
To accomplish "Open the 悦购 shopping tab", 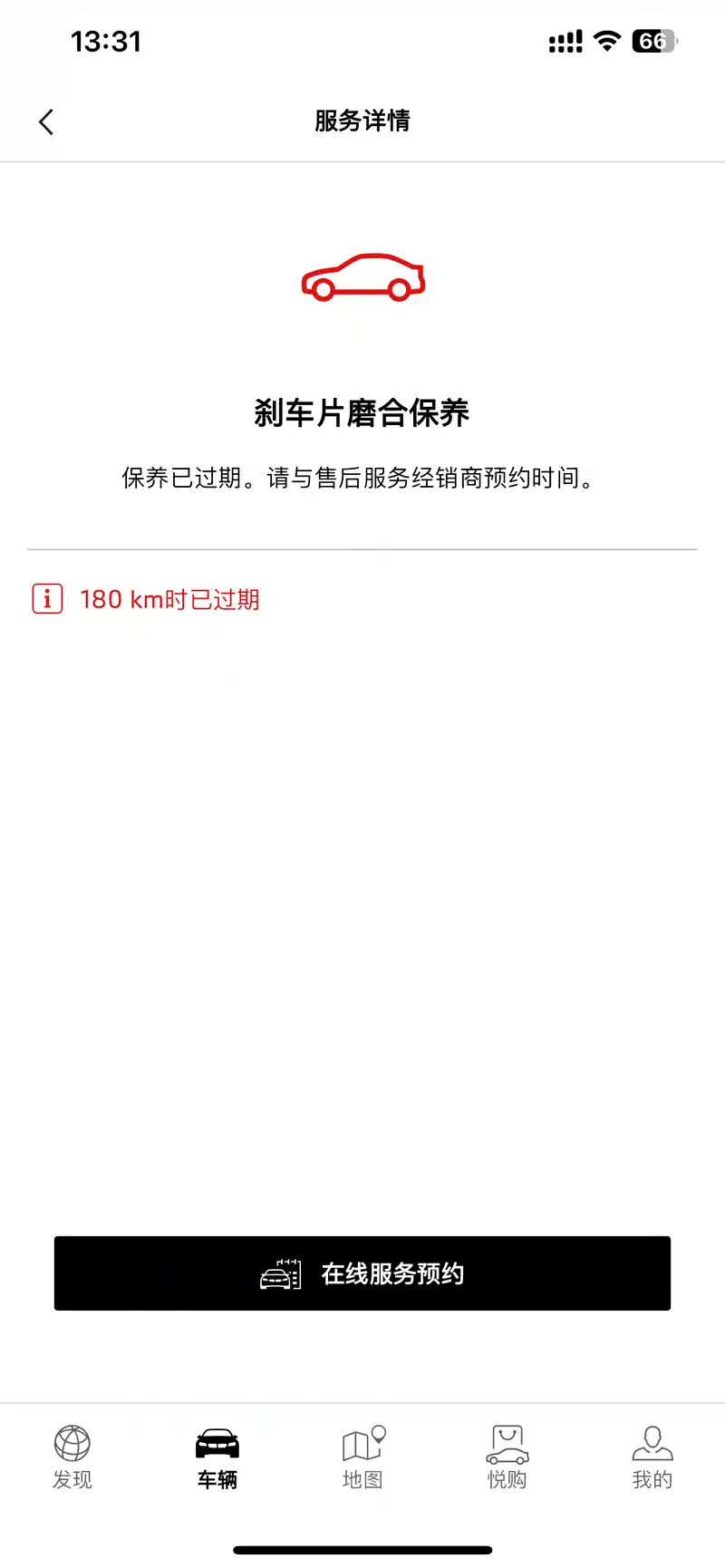I will (x=507, y=1457).
